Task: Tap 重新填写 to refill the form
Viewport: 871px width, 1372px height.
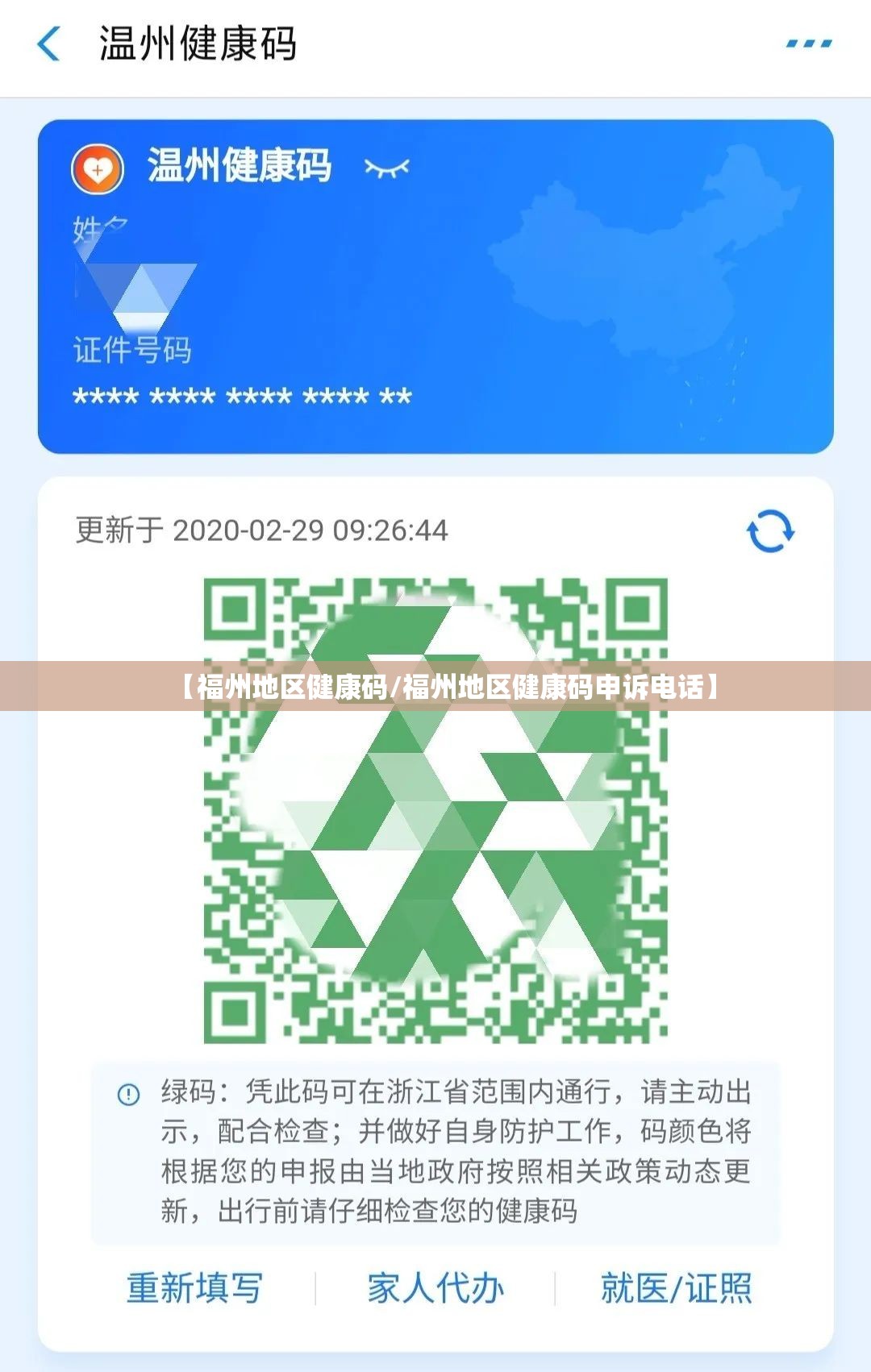Action: click(x=194, y=1287)
